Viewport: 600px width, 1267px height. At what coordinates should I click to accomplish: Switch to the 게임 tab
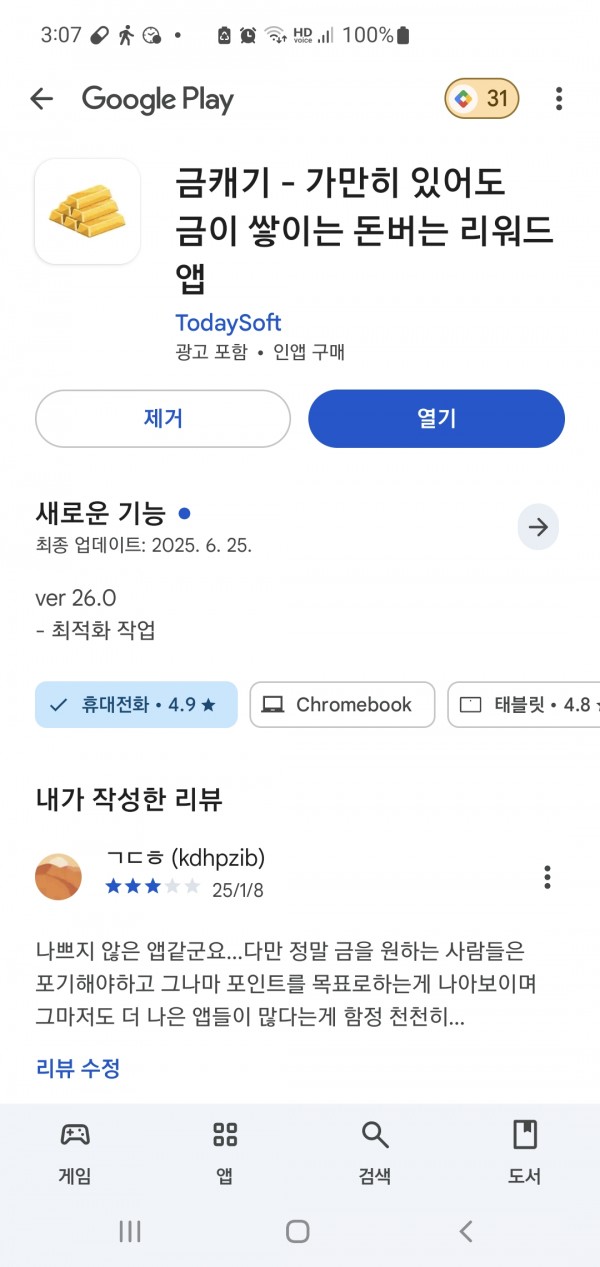(x=75, y=1153)
